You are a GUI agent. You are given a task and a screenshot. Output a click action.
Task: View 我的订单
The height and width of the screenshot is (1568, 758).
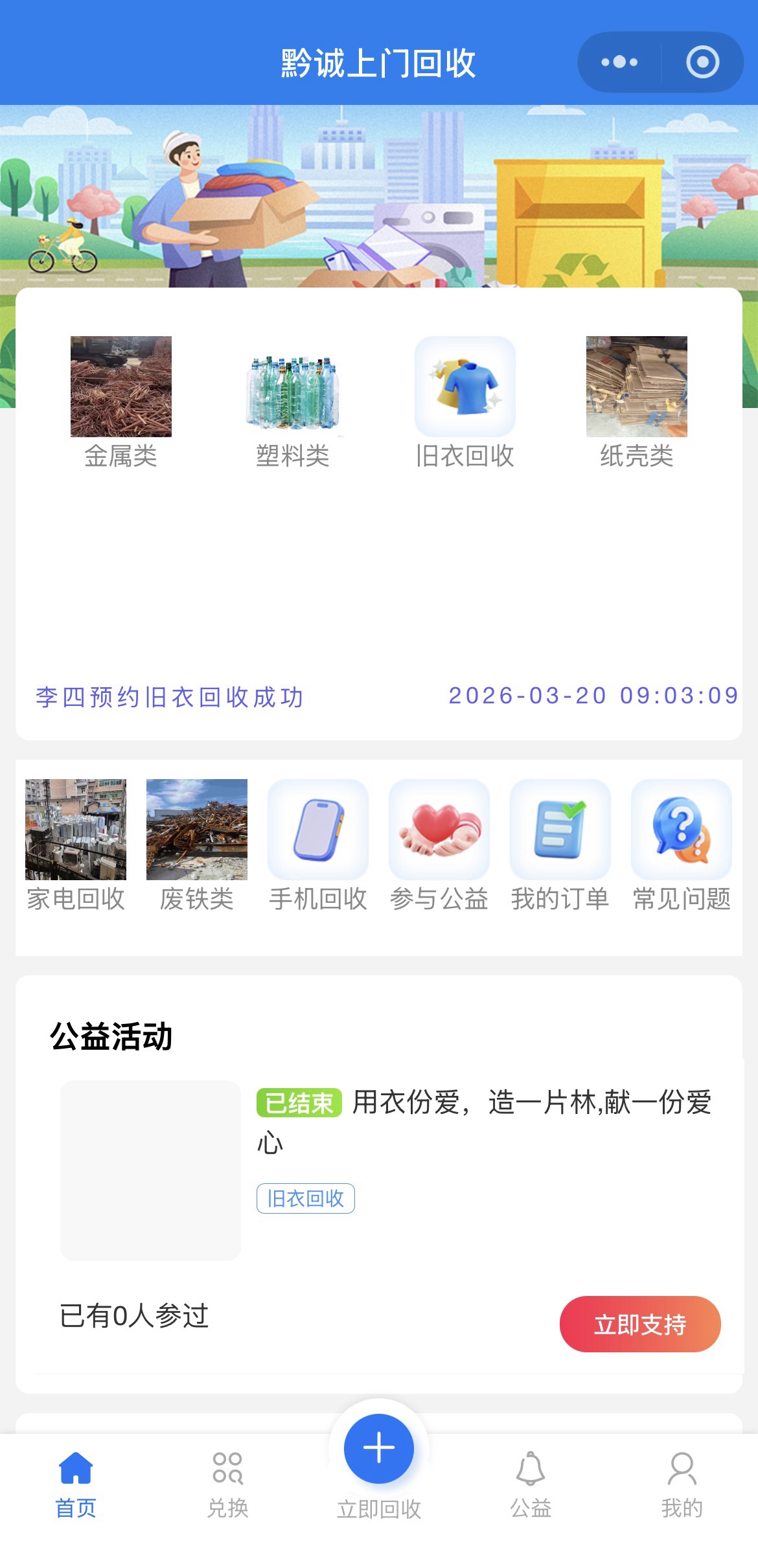pyautogui.click(x=560, y=845)
